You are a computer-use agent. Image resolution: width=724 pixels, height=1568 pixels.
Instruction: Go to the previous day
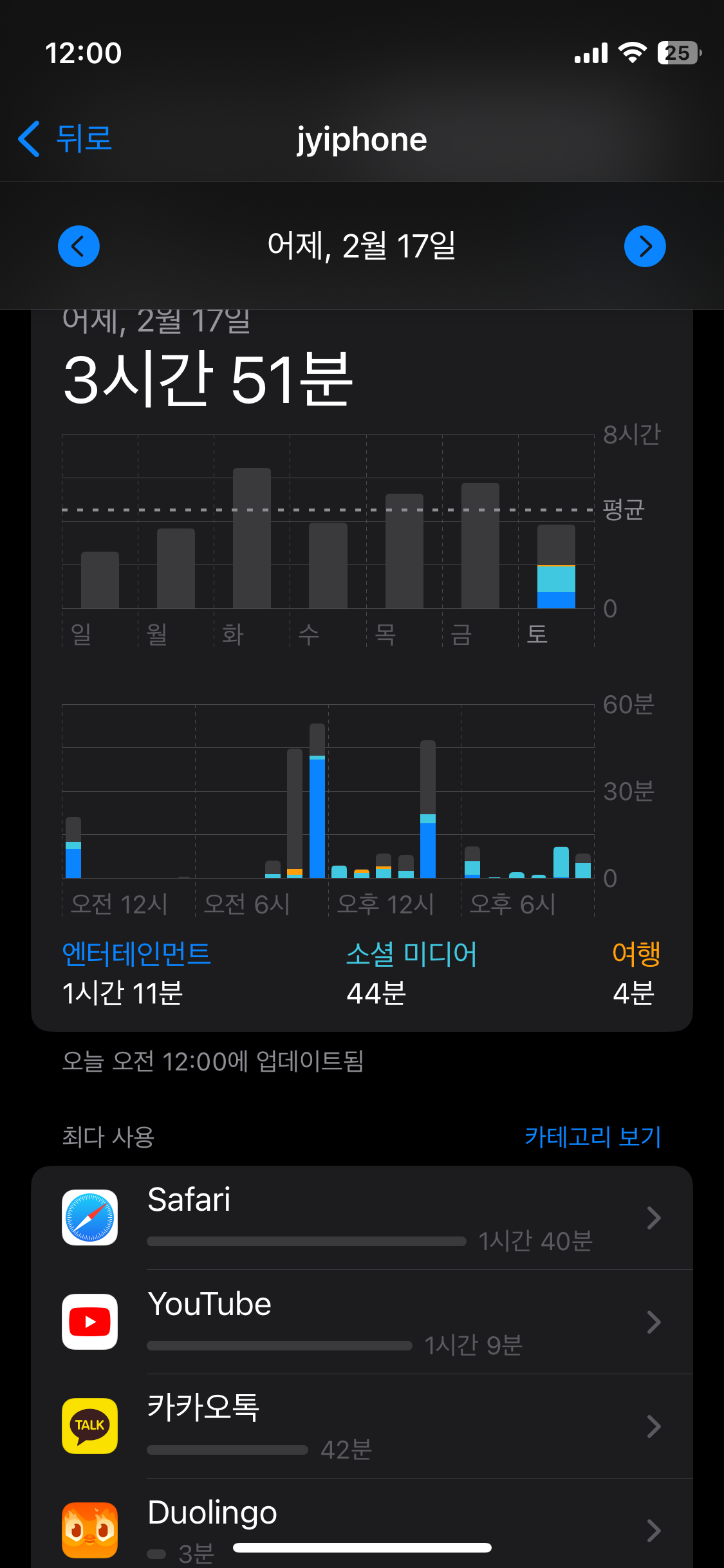click(x=79, y=246)
